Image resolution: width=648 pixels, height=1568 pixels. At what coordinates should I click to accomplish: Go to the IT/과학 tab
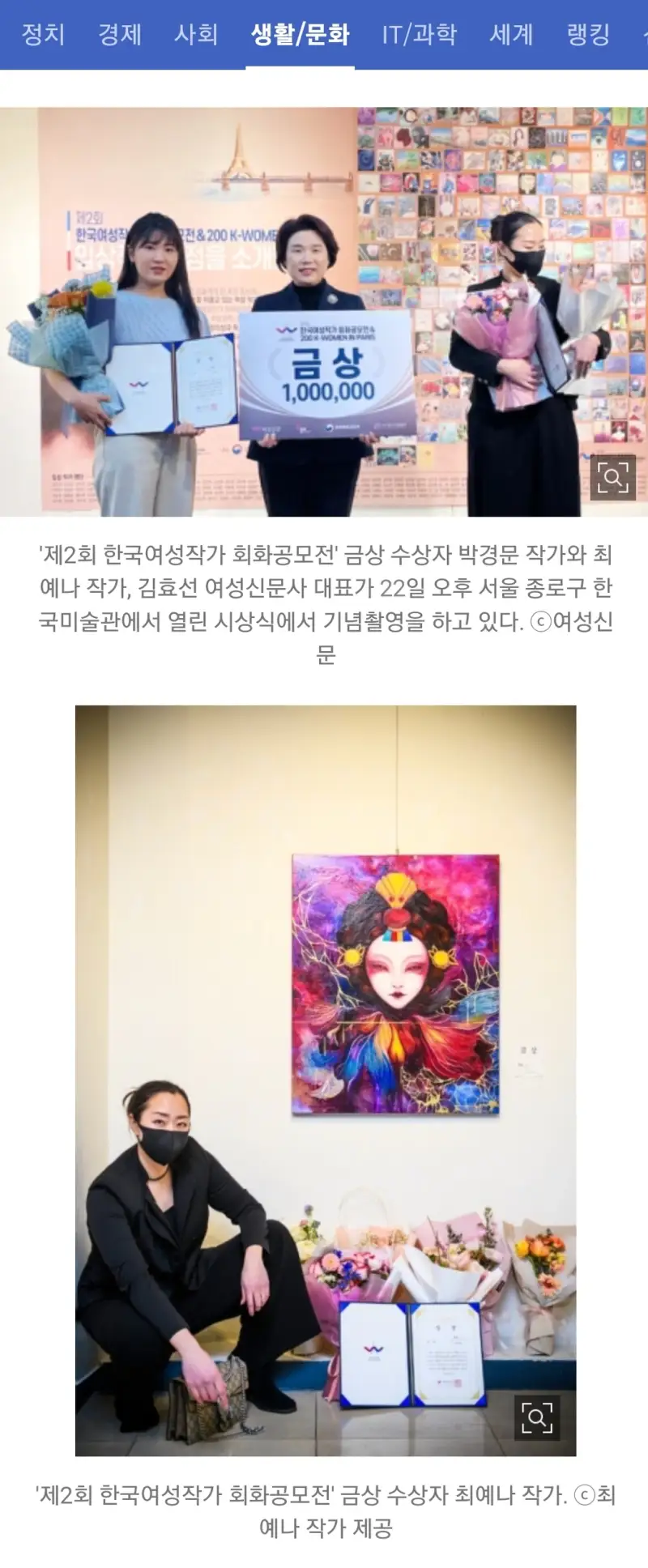coord(420,34)
